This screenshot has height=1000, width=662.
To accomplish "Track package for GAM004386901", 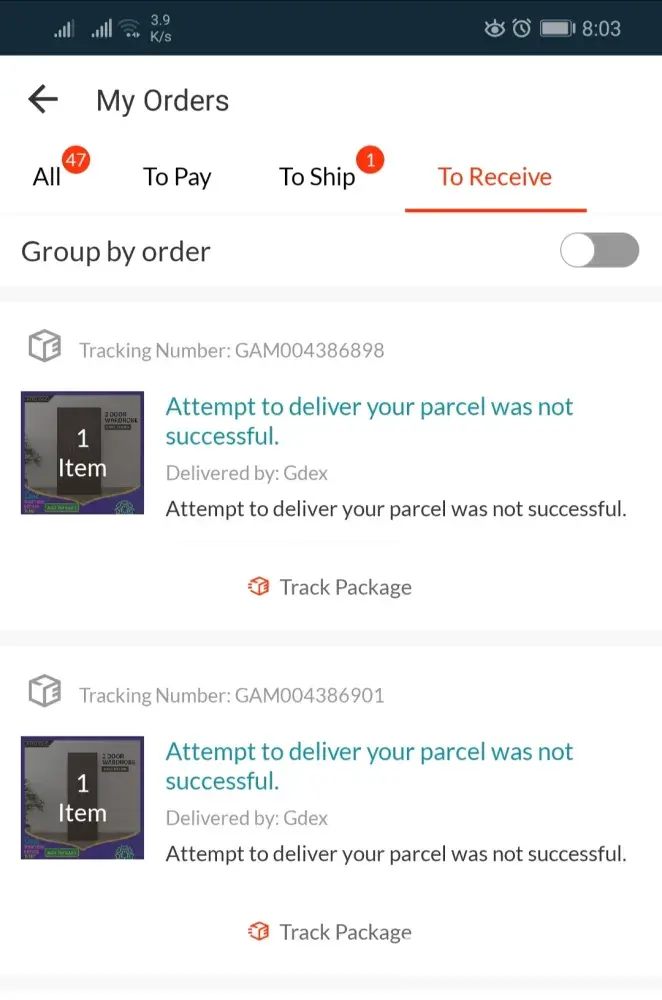I will [x=330, y=932].
